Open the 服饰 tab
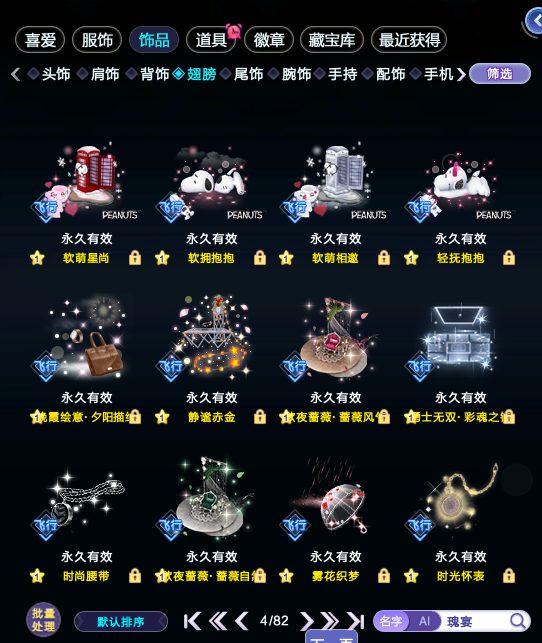 coord(97,40)
